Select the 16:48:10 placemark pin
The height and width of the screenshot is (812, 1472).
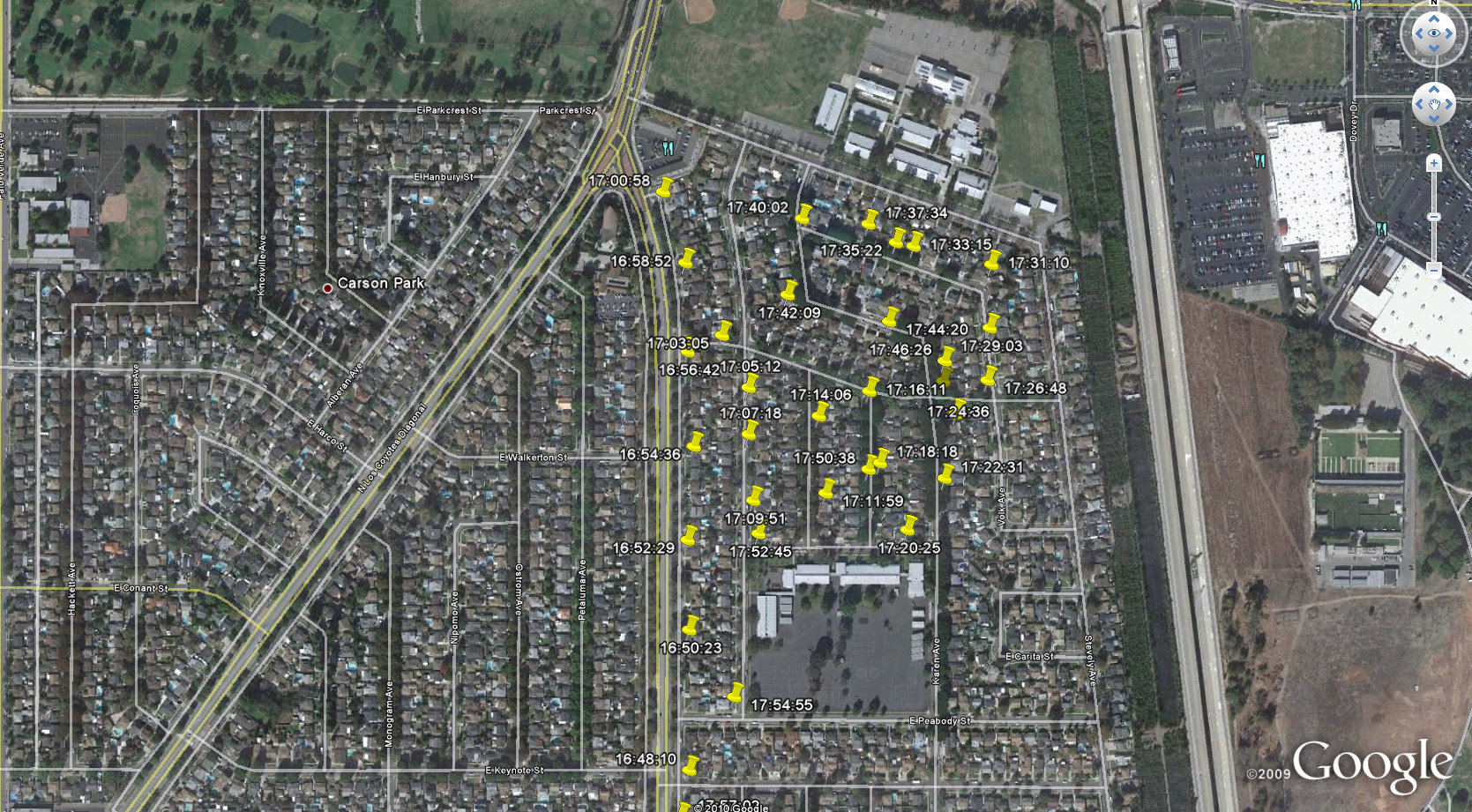(x=691, y=765)
